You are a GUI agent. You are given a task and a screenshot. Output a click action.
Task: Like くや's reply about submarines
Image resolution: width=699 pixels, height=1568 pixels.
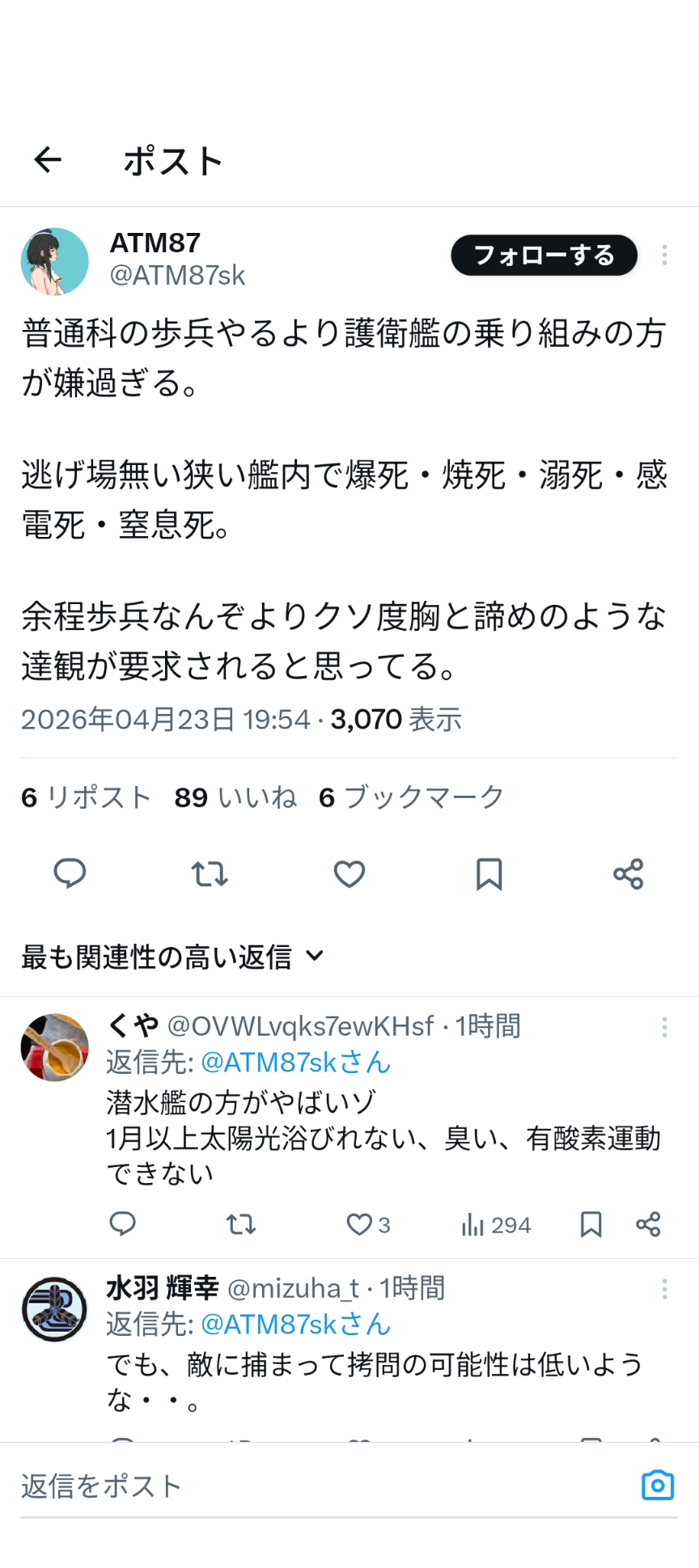pyautogui.click(x=358, y=1224)
